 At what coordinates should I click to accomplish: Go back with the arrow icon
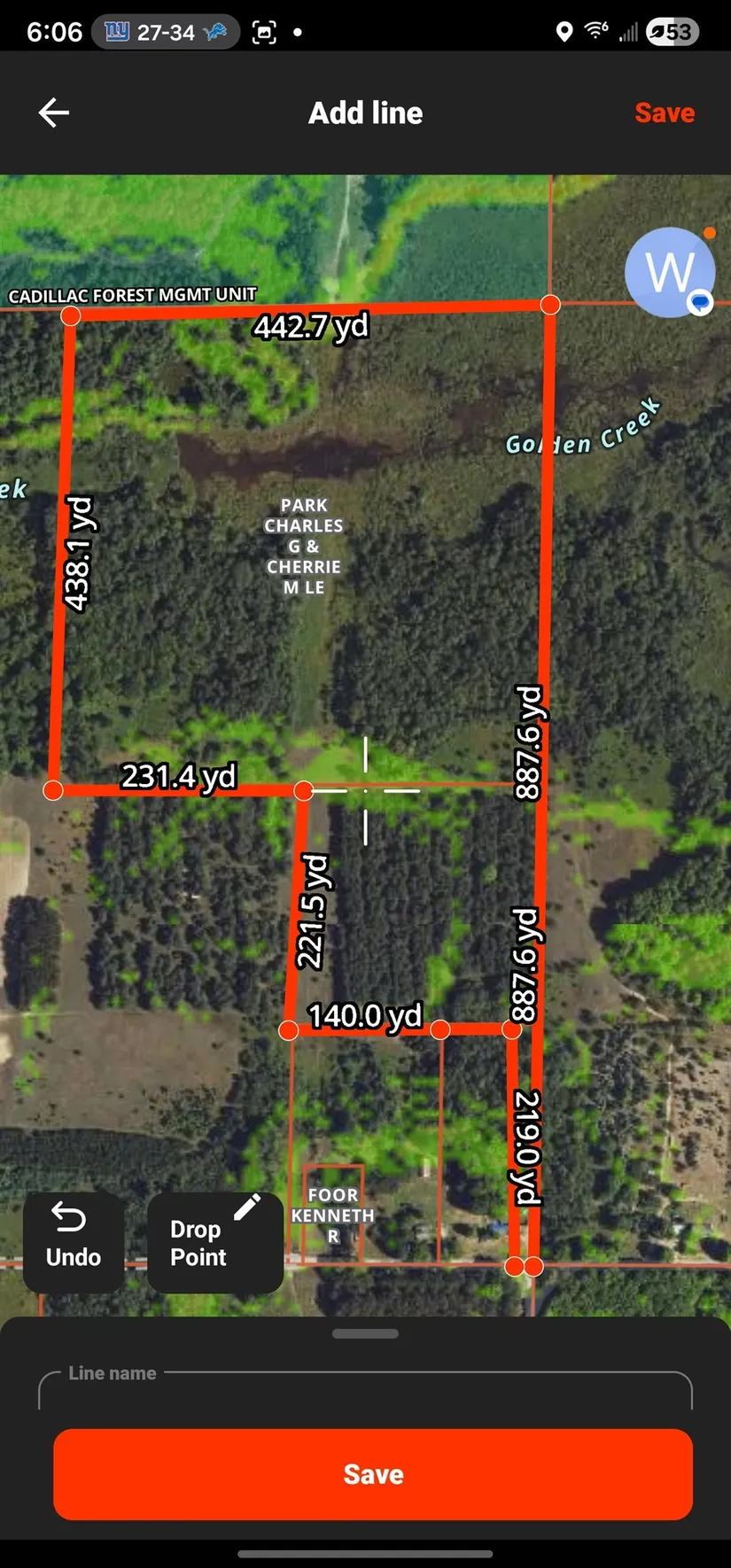[54, 113]
